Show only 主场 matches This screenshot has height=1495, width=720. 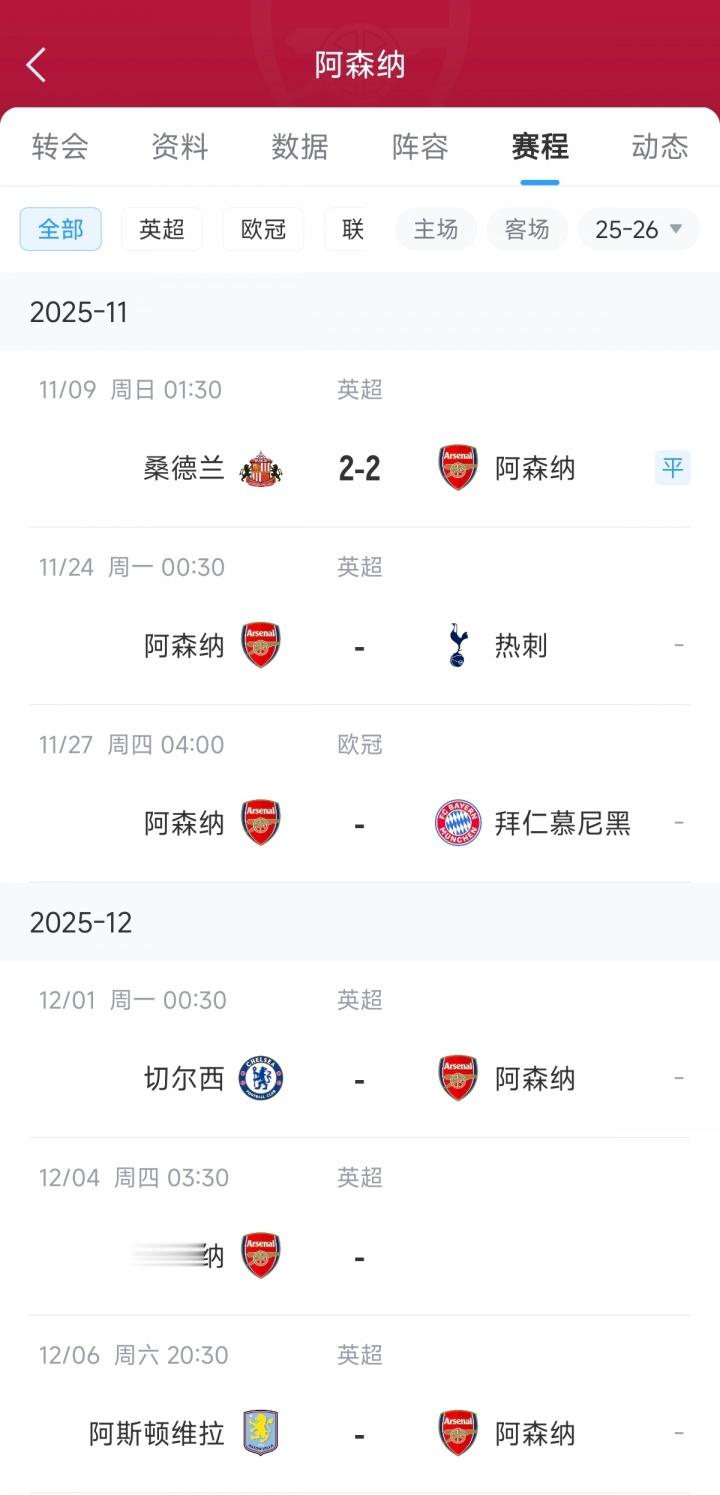point(436,229)
